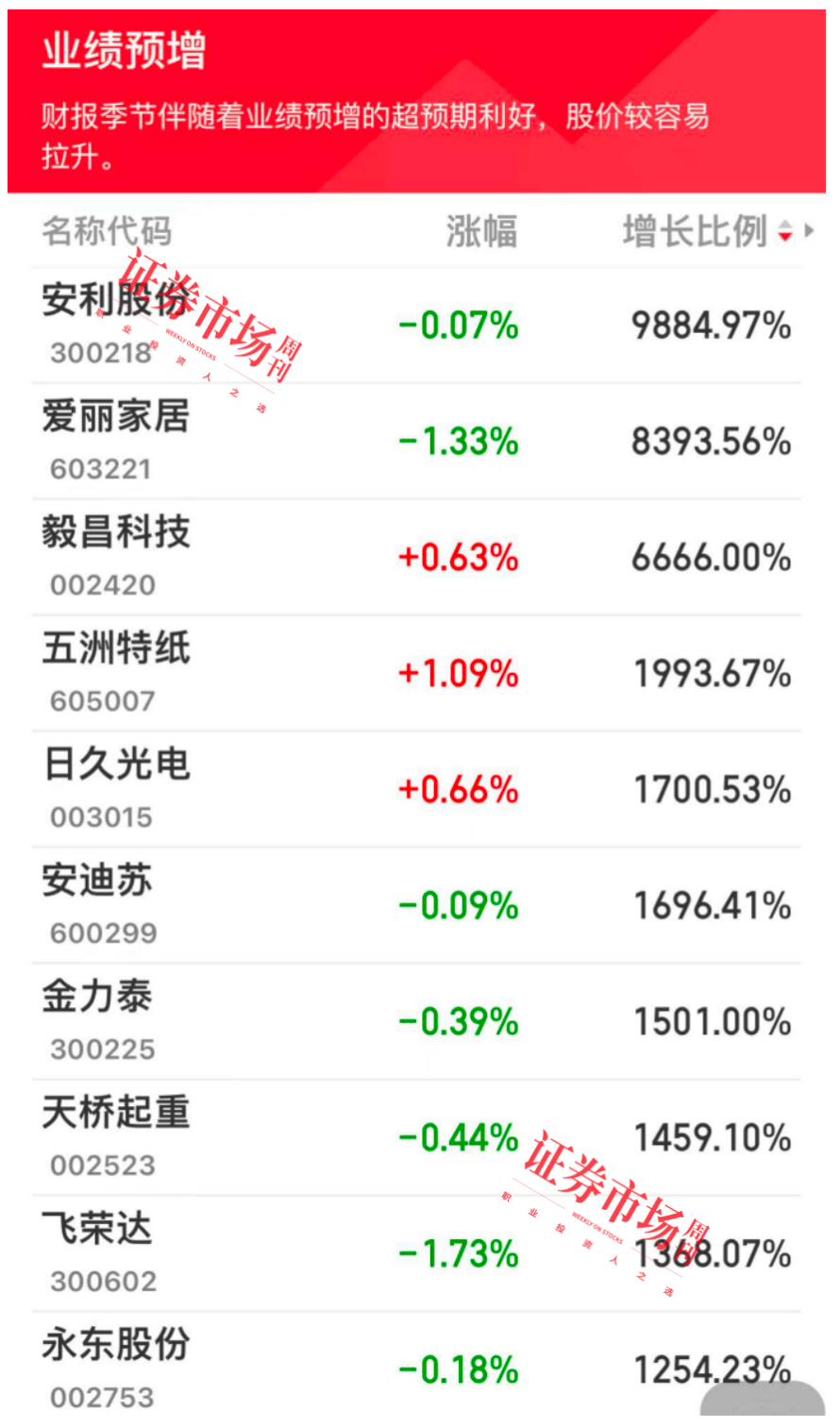Image resolution: width=840 pixels, height=1427 pixels.
Task: Tap the 安迪苏 600299 row
Action: 416,906
